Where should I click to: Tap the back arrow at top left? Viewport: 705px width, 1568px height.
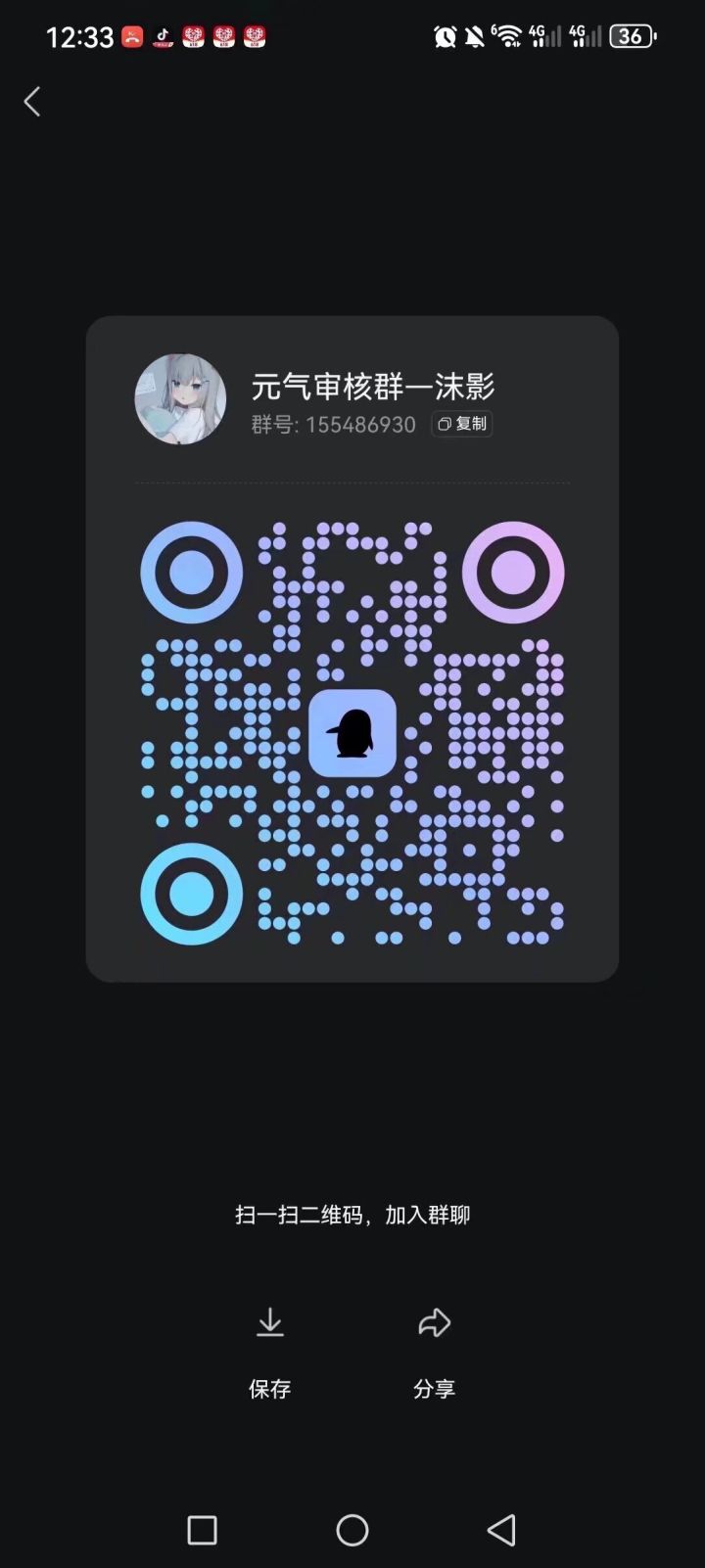[31, 101]
